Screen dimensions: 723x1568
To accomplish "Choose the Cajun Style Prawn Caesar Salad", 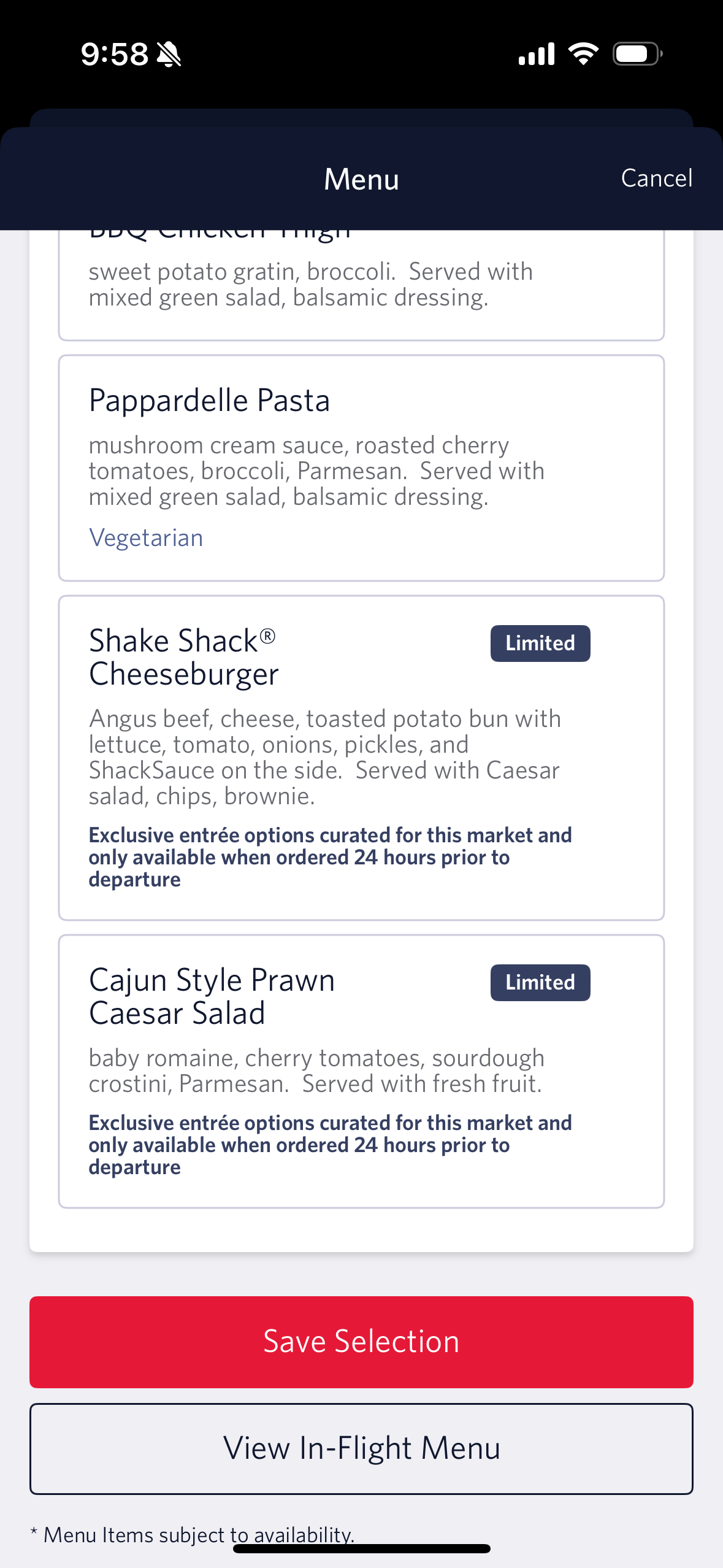I will pos(361,1061).
